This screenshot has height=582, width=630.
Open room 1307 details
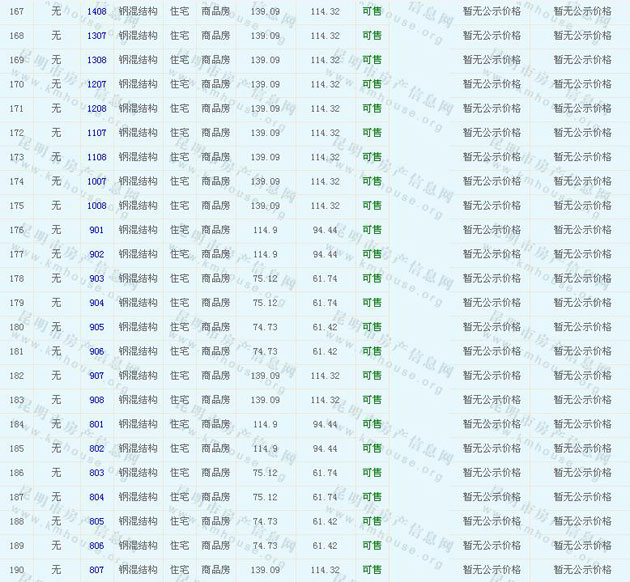pyautogui.click(x=97, y=36)
